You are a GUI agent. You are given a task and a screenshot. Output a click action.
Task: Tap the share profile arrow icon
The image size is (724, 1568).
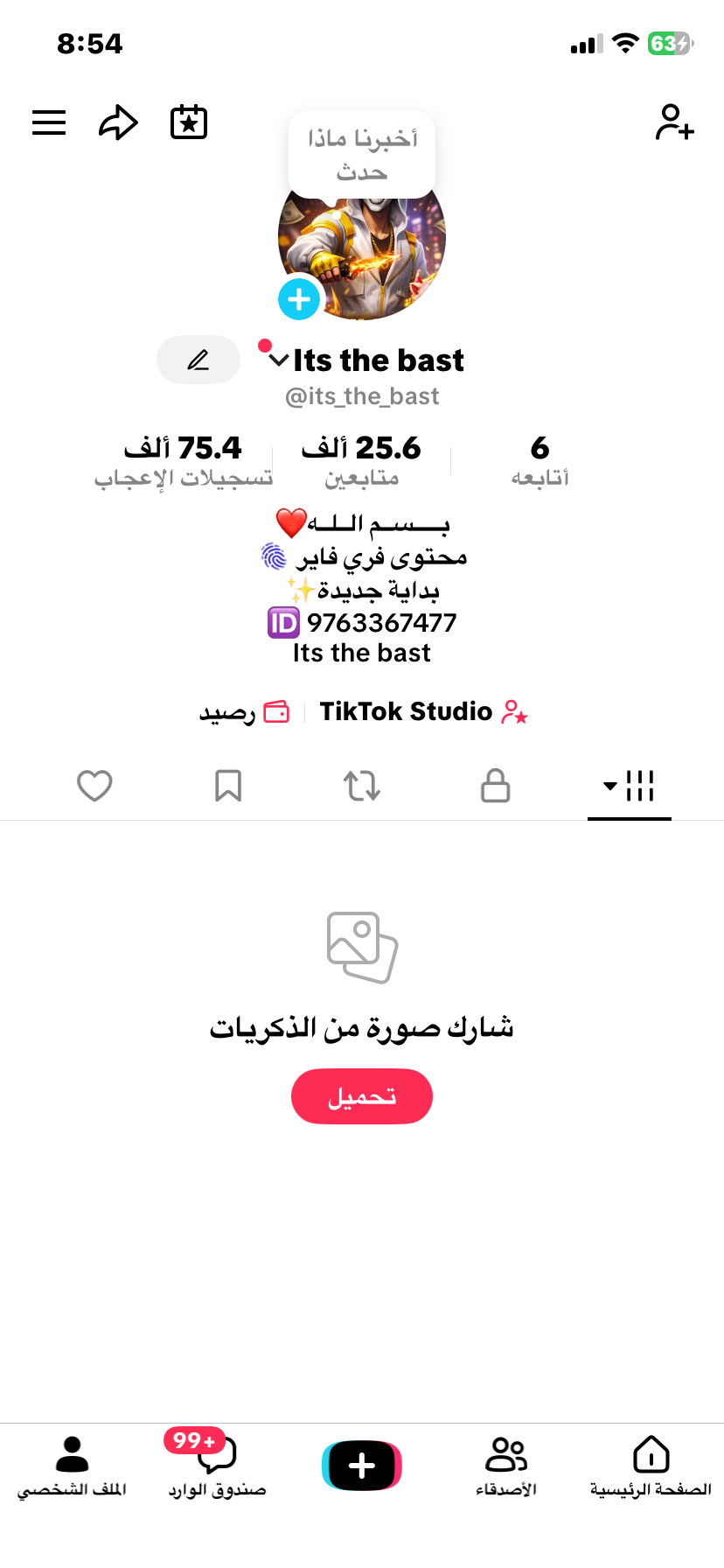click(x=118, y=122)
